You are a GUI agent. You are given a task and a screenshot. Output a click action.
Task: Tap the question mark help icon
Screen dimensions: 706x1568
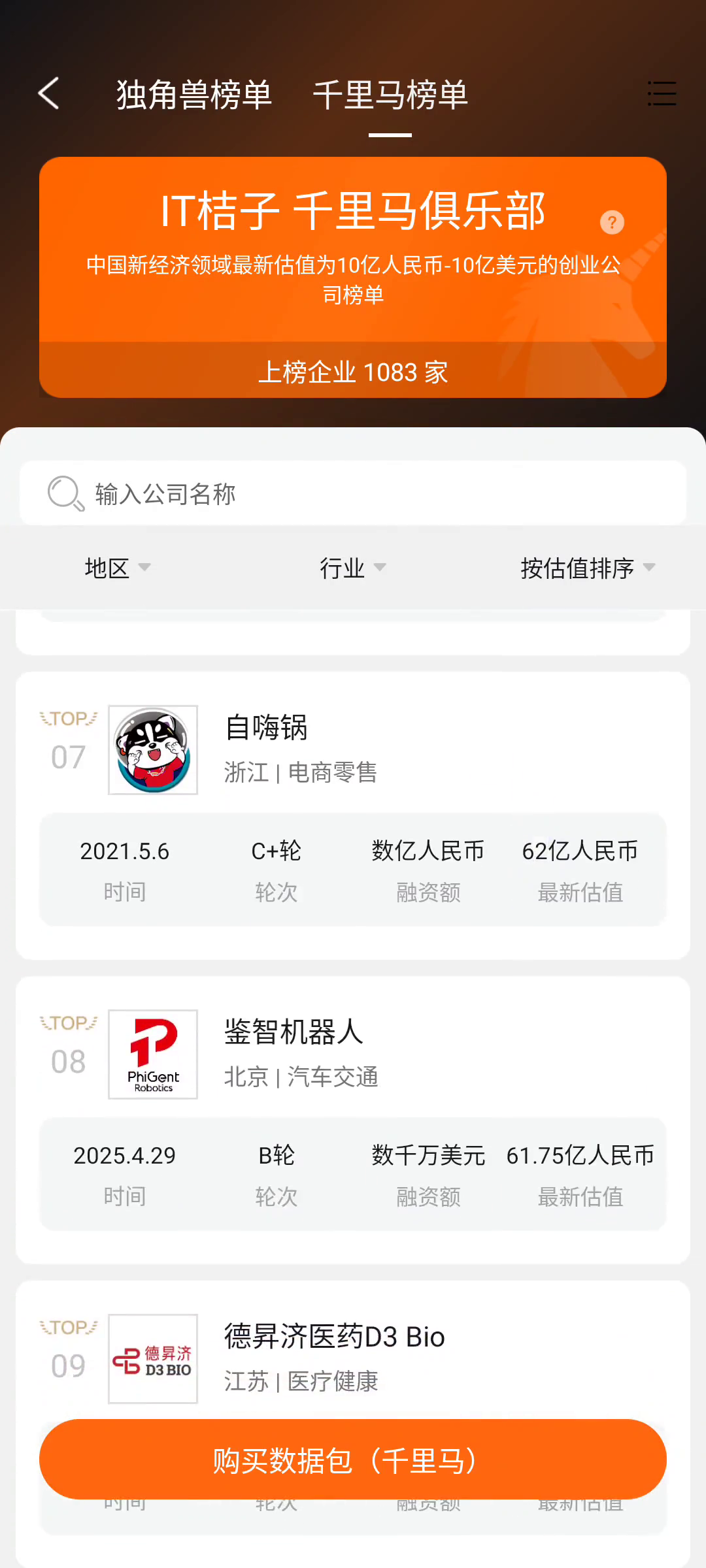612,222
